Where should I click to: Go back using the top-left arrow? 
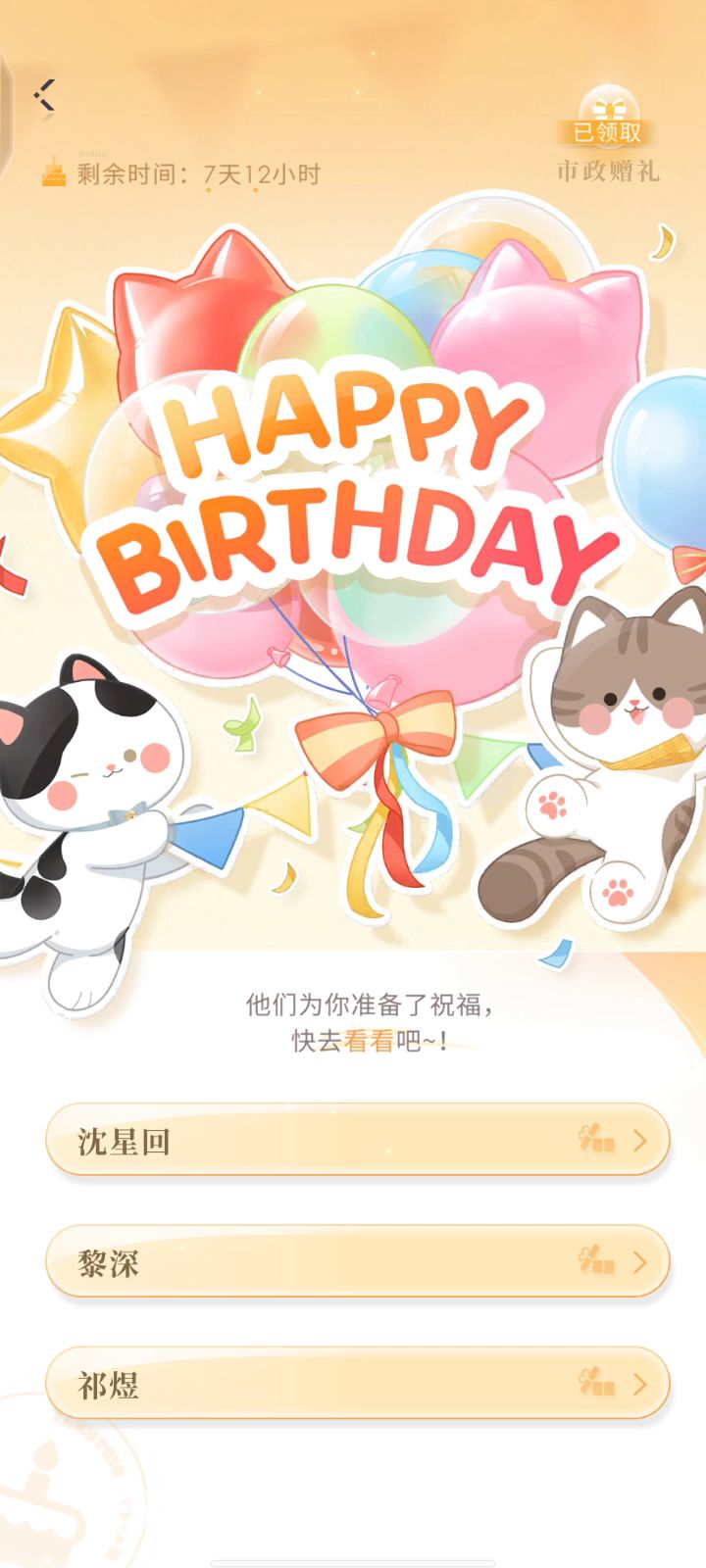point(45,96)
